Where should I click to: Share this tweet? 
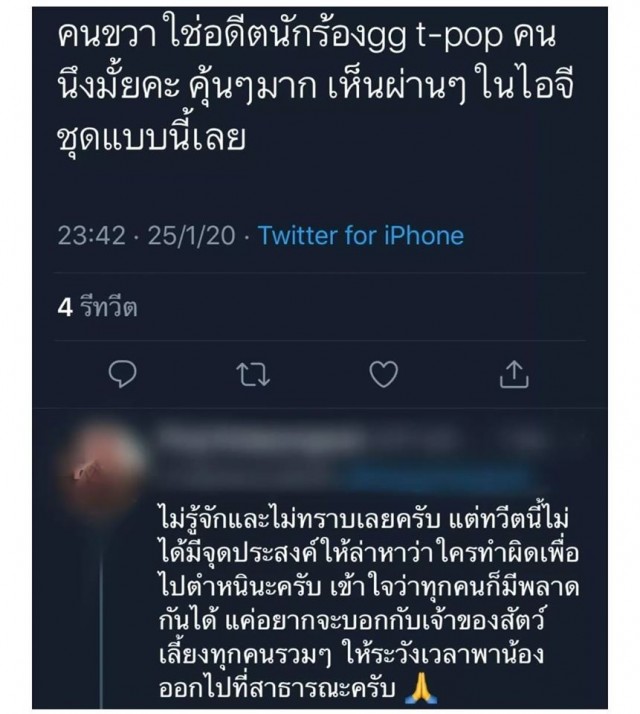coord(513,374)
